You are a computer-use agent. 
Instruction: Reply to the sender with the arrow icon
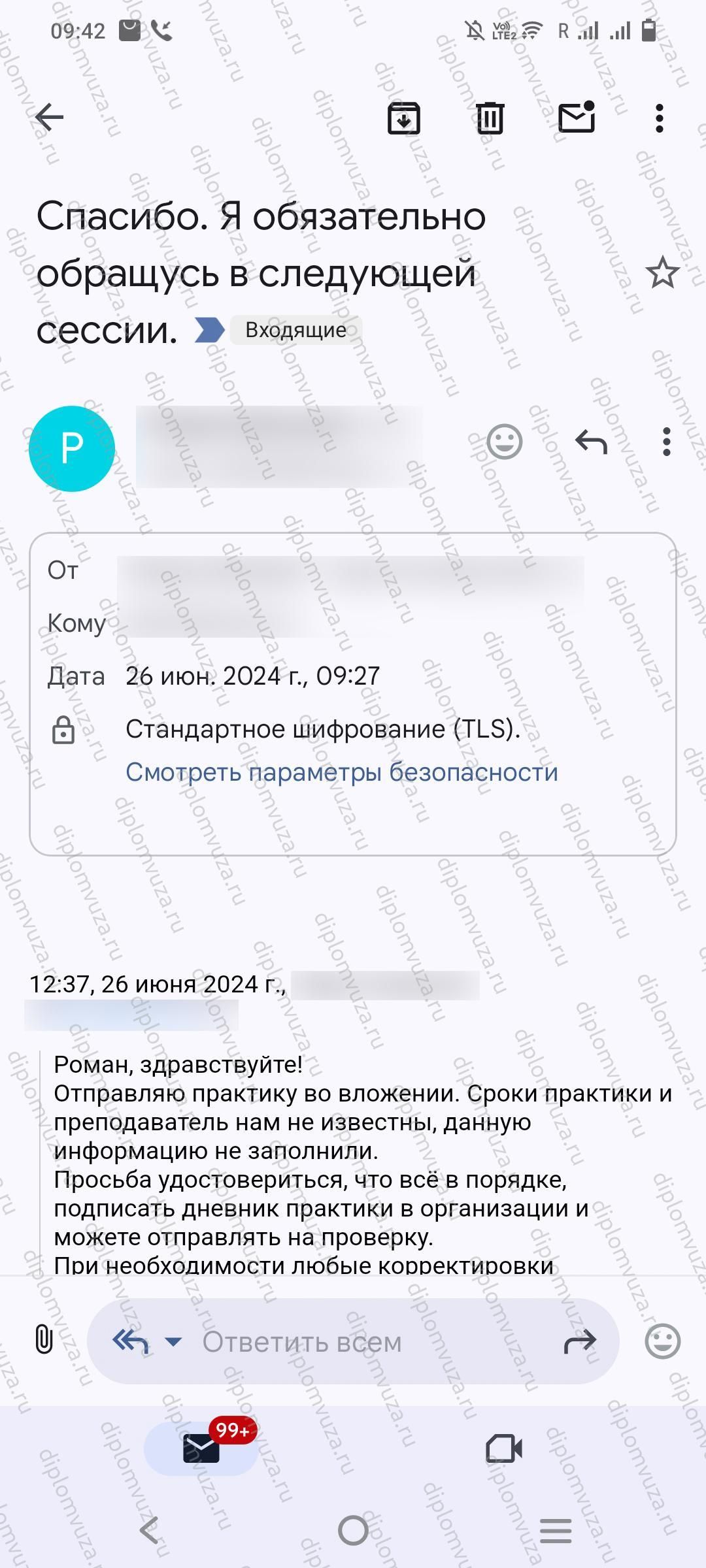(592, 442)
